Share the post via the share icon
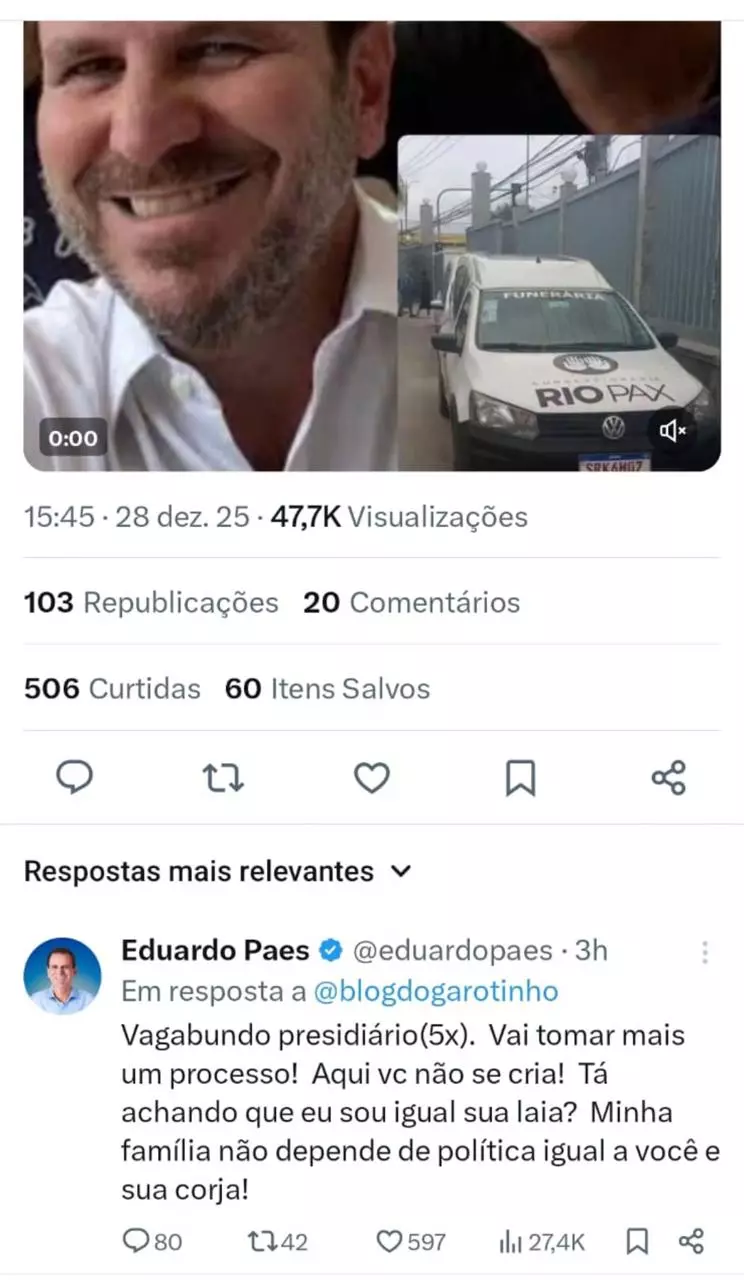Viewport: 744px width, 1280px height. pos(668,778)
